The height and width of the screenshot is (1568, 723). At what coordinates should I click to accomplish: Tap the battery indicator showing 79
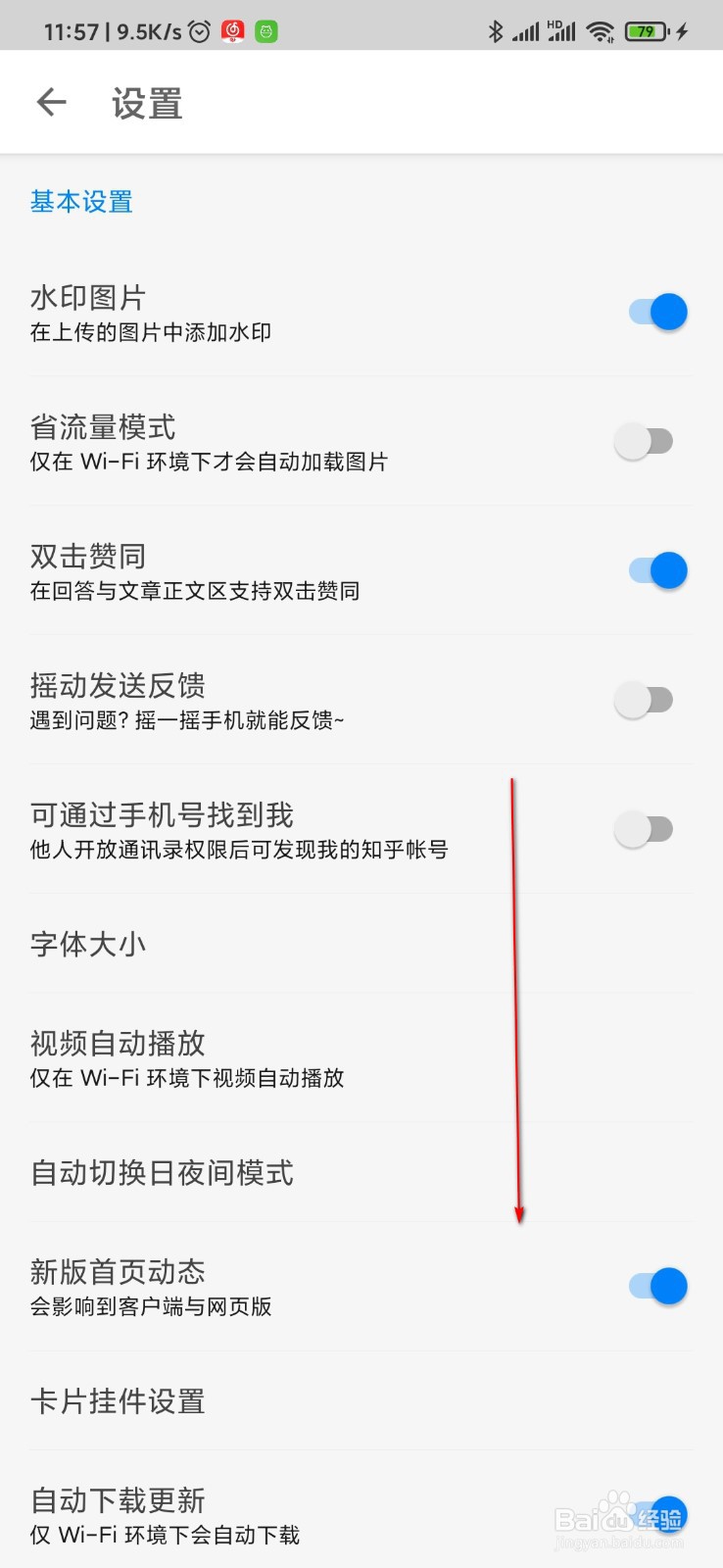(x=647, y=30)
